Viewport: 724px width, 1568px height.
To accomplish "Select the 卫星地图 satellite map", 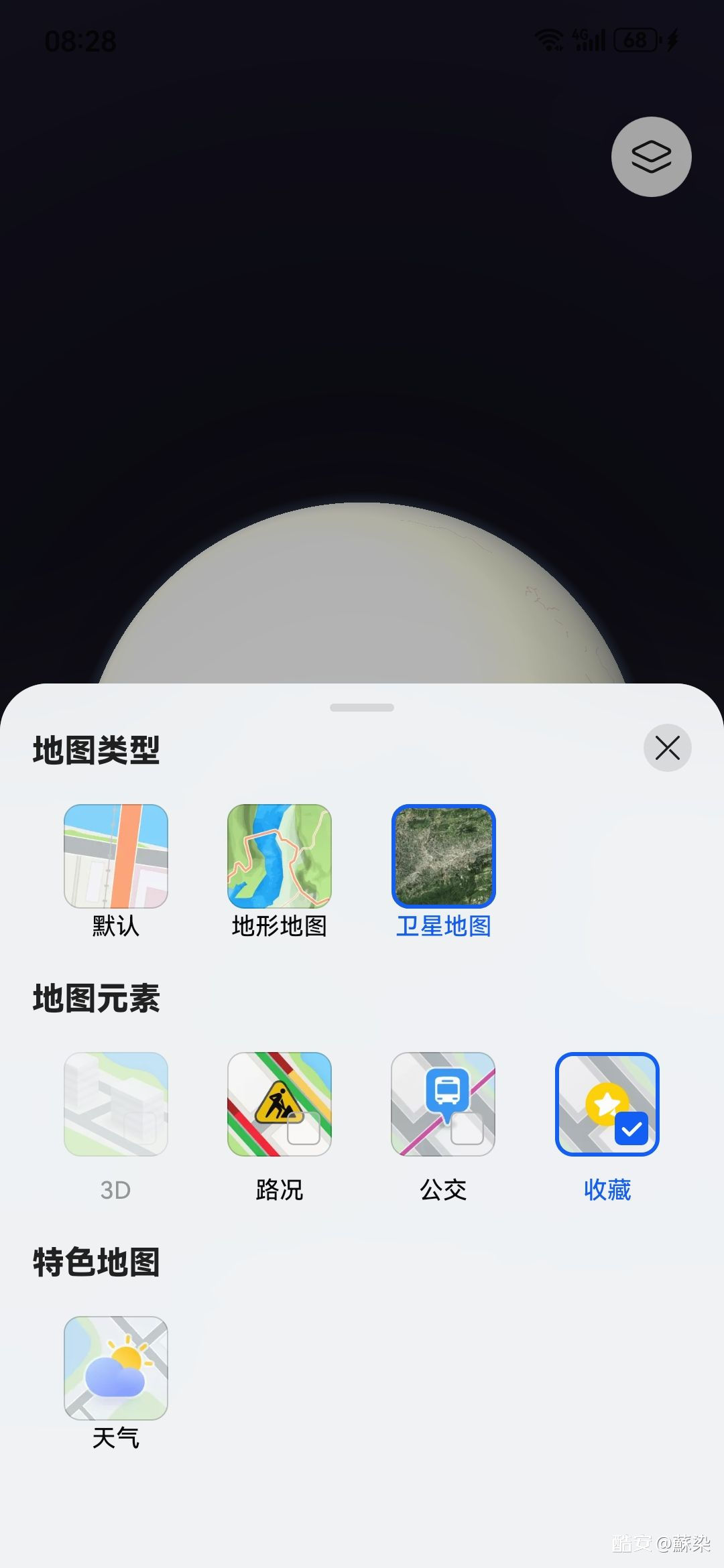I will (443, 857).
